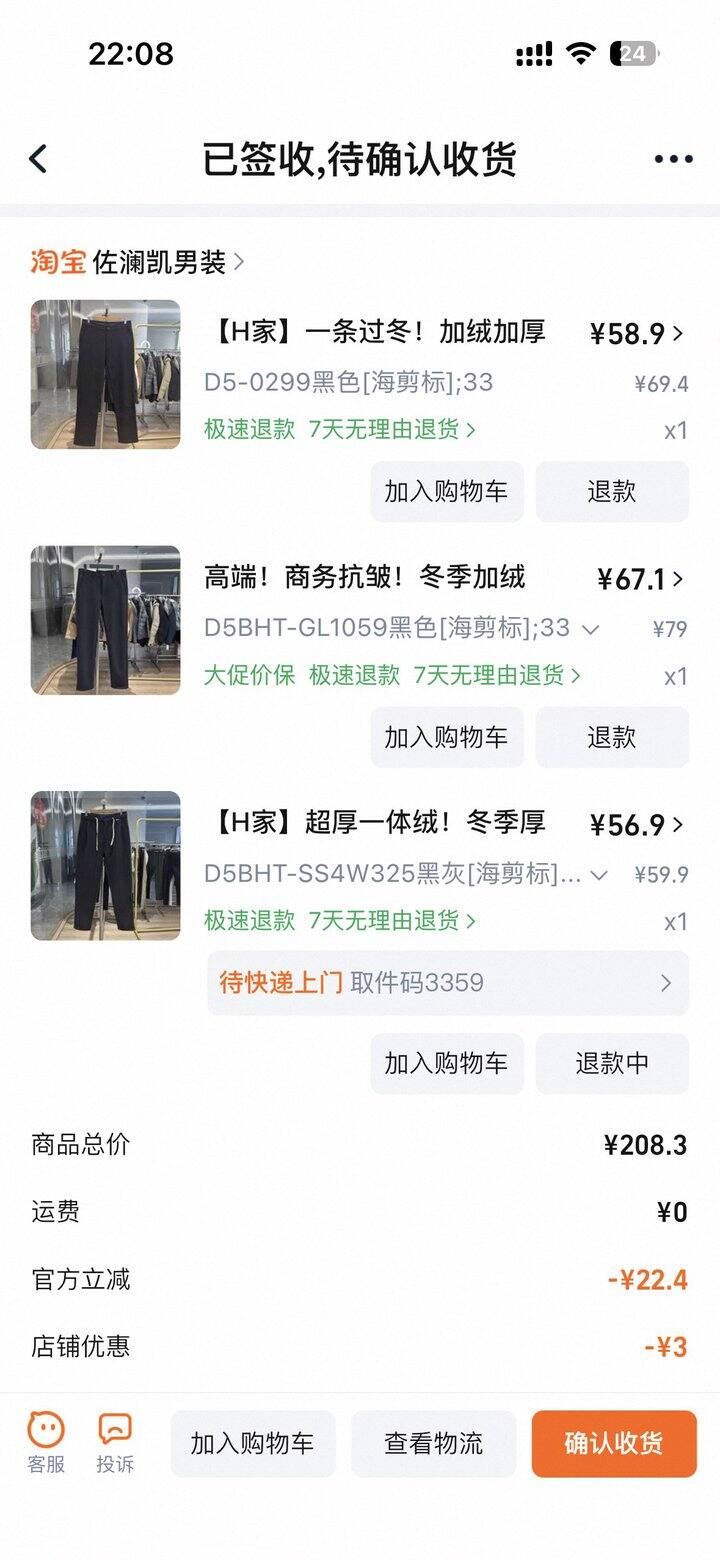Image resolution: width=720 pixels, height=1560 pixels.
Task: Open the 待快递上门 pickup code row
Action: pos(447,983)
